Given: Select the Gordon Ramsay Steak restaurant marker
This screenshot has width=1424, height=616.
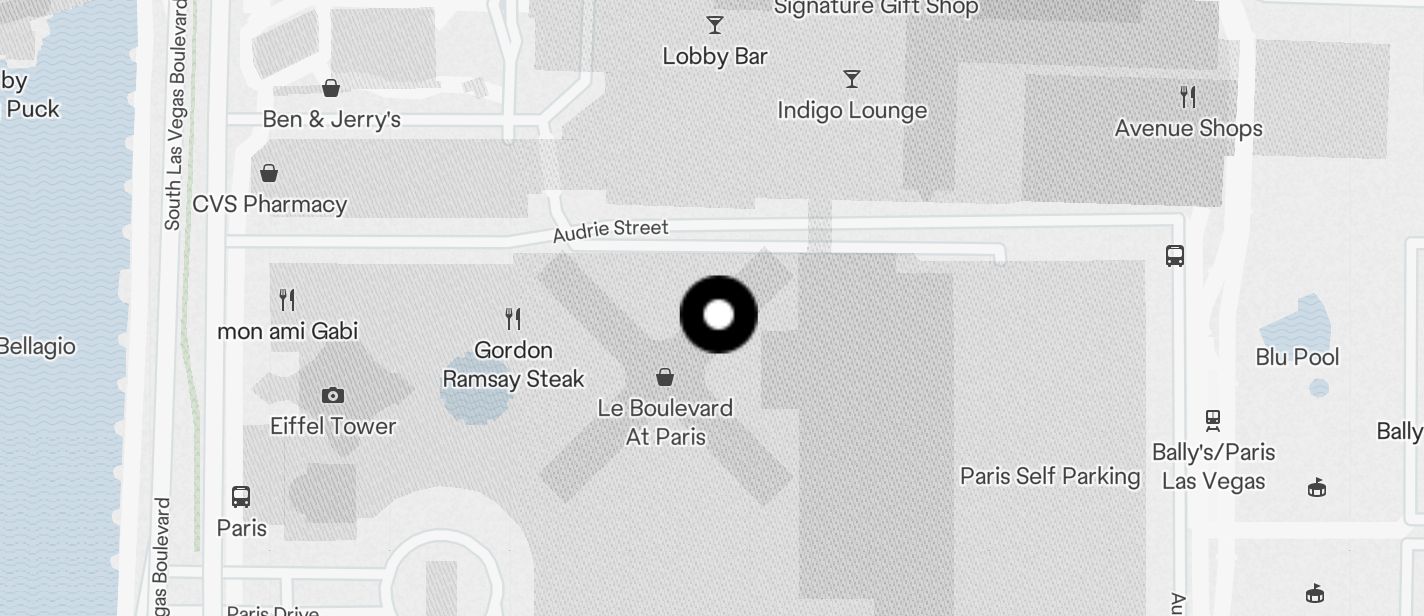Looking at the screenshot, I should click(513, 319).
